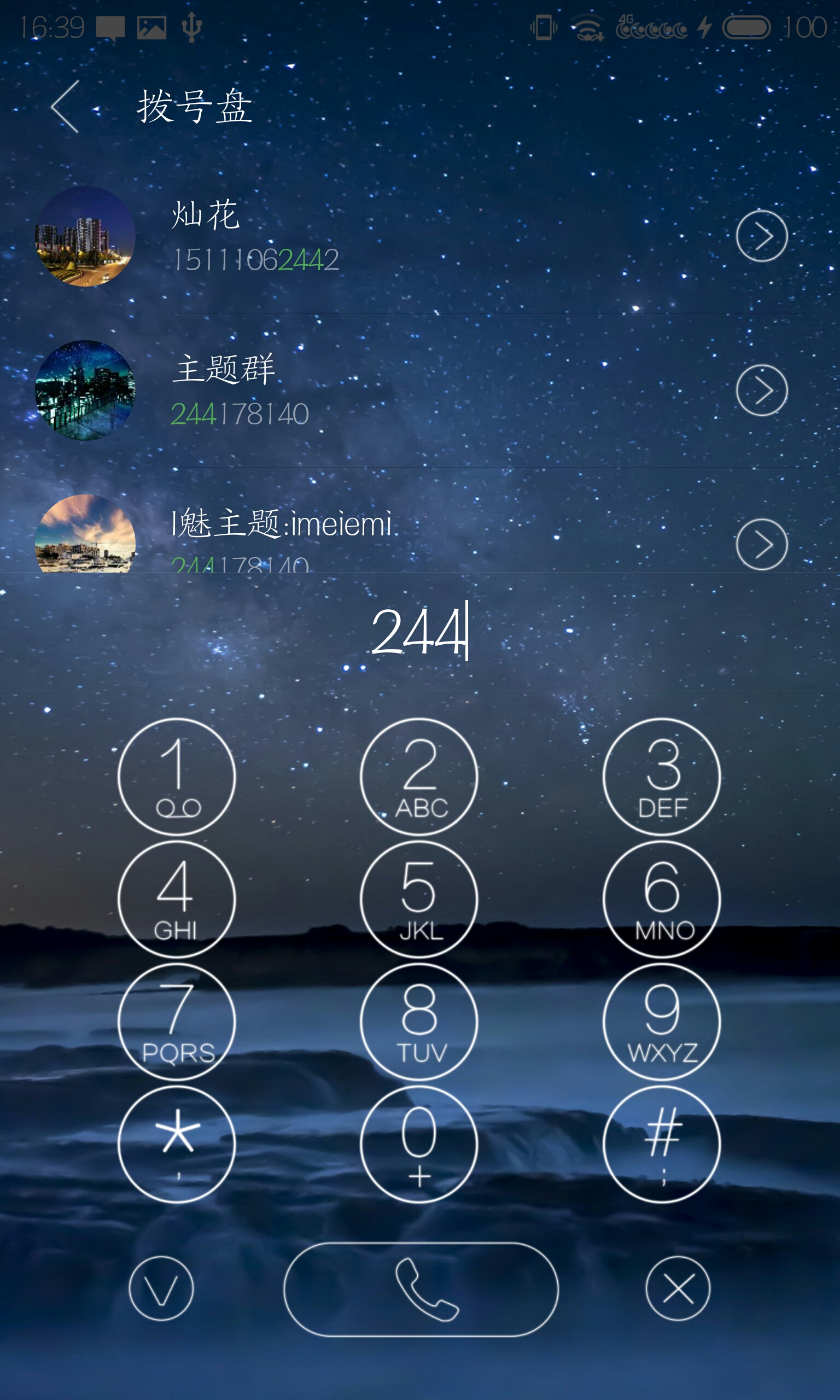Collapse the dial pad with down arrow
This screenshot has width=840, height=1400.
click(161, 1288)
